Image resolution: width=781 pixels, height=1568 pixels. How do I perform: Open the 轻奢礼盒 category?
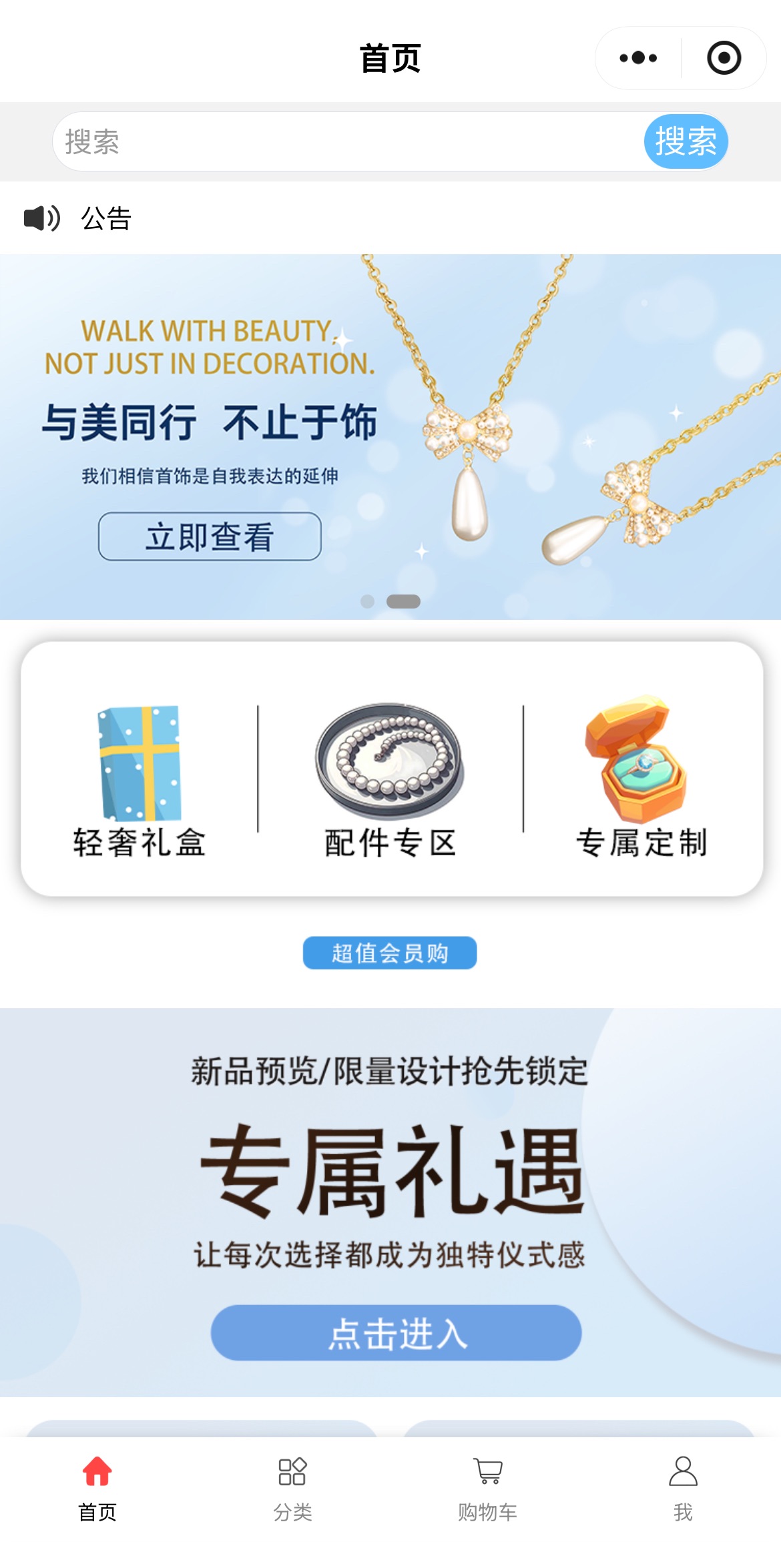pos(140,781)
